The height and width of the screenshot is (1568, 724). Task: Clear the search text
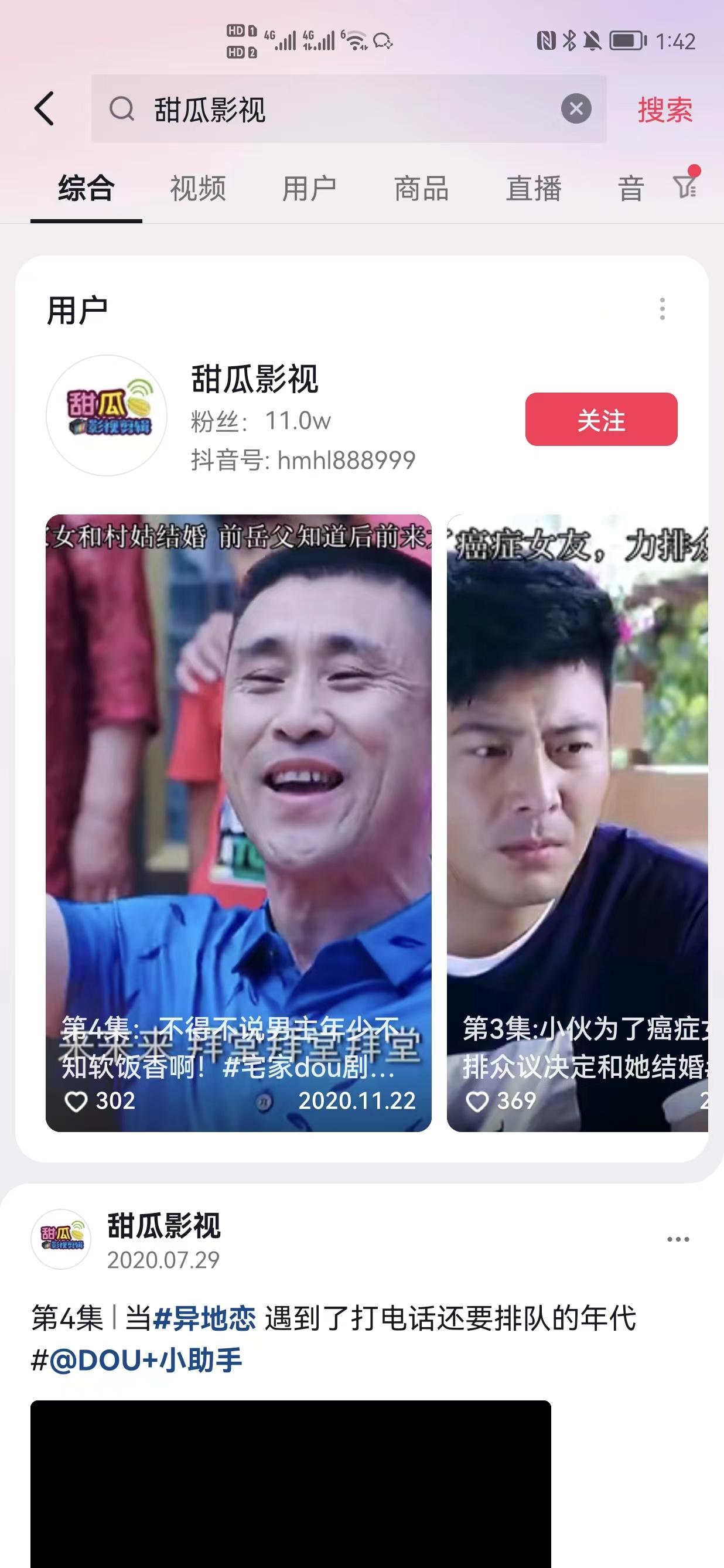576,109
